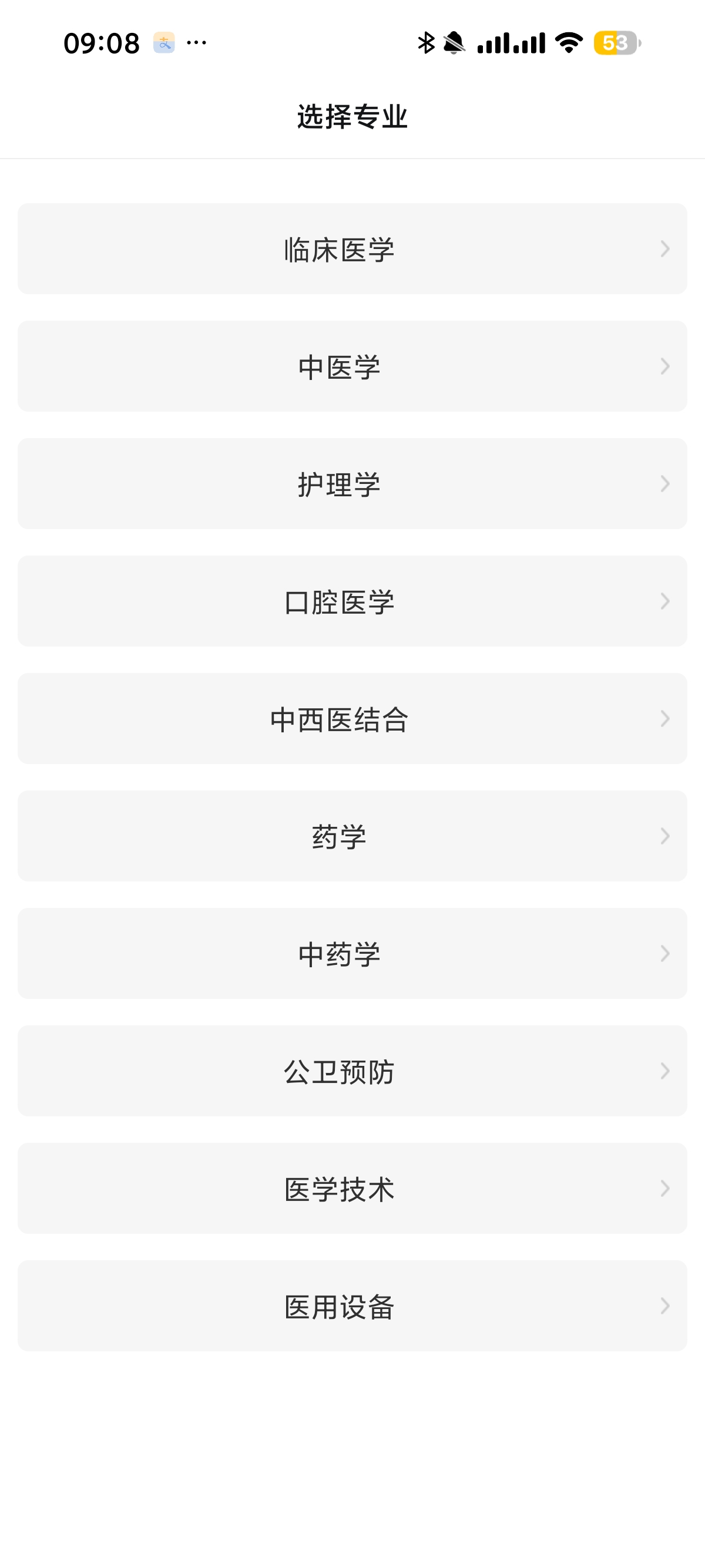Tap the muted notification bell icon
The width and height of the screenshot is (705, 1568).
(x=454, y=43)
